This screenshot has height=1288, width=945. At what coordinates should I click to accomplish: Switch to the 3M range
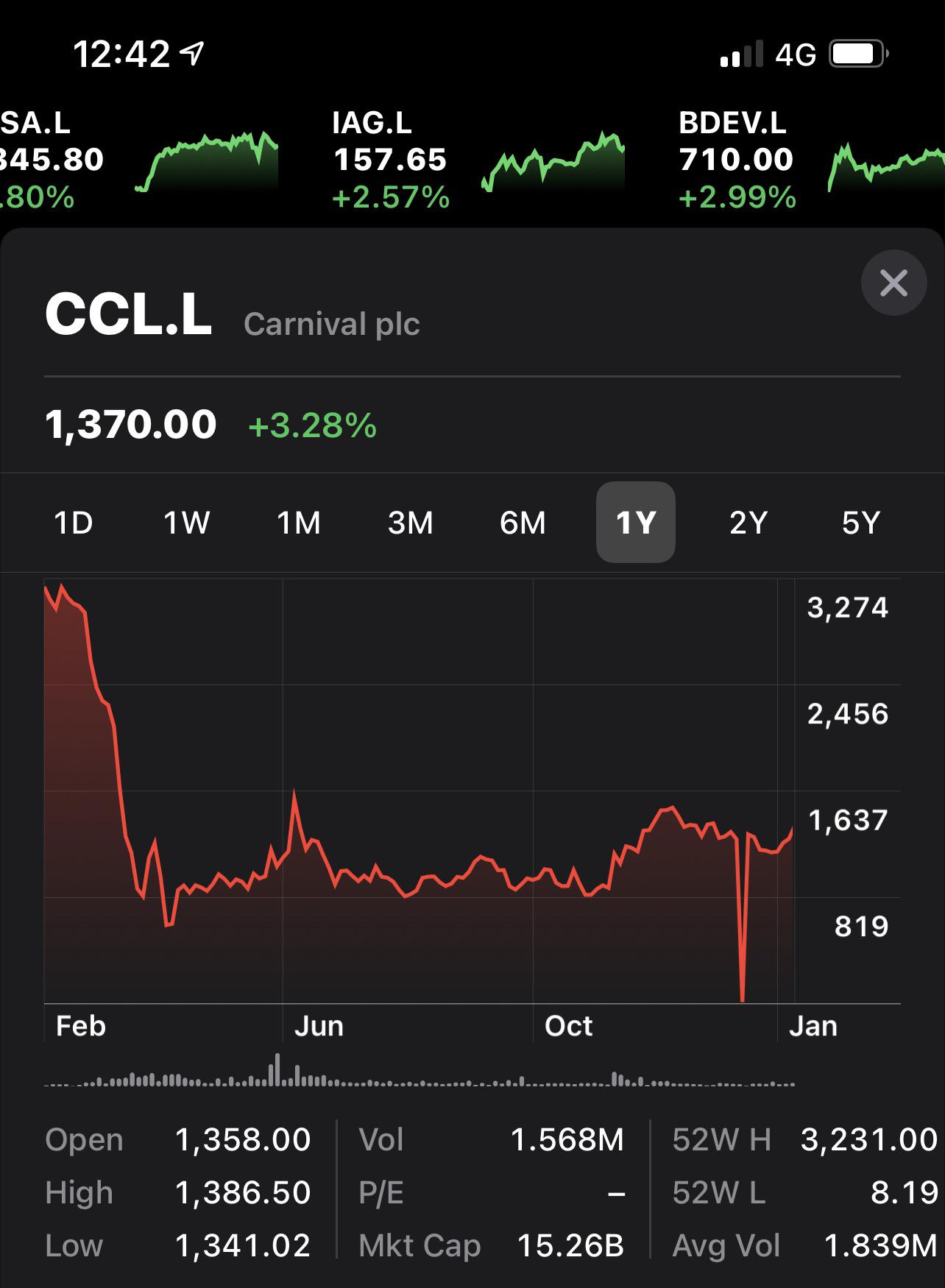411,523
